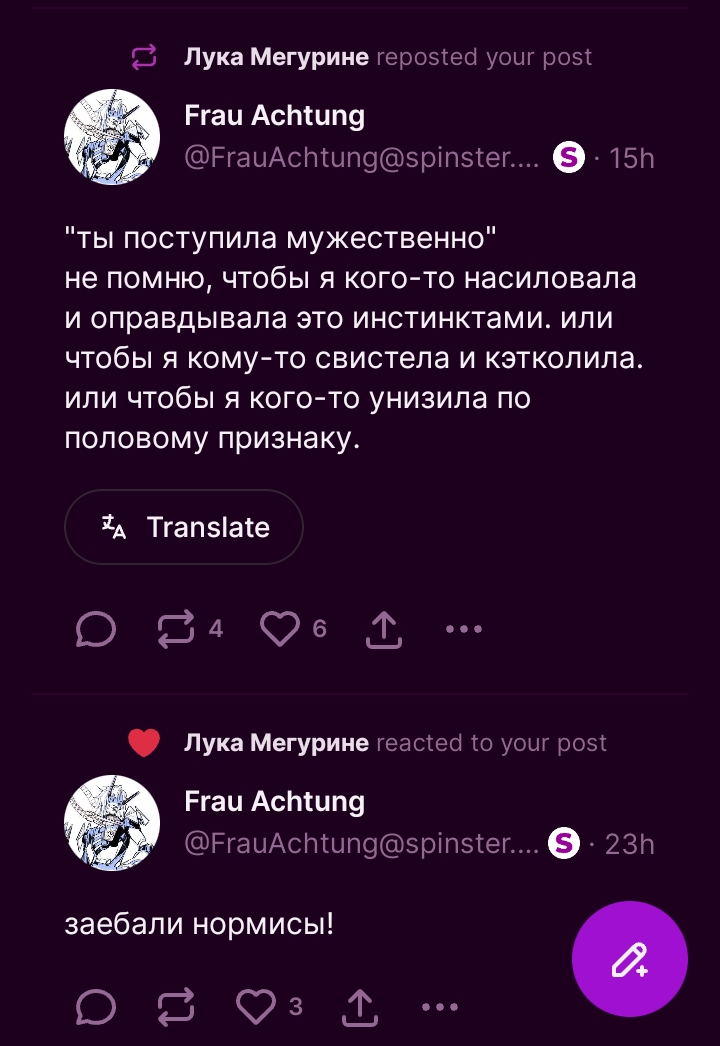Open Лука Мегурине profile from repost notice
Image resolution: width=720 pixels, height=1046 pixels.
(276, 58)
